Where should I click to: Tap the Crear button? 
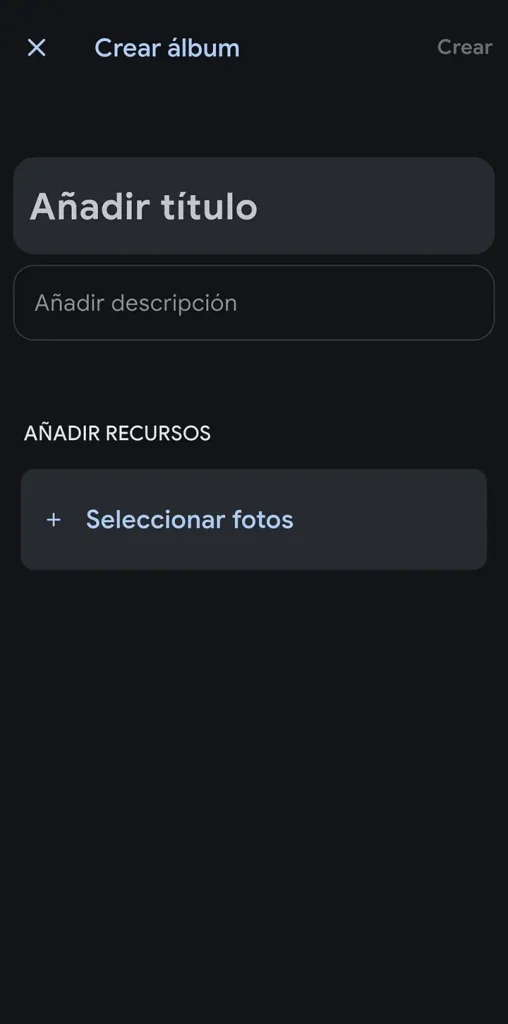(x=464, y=48)
